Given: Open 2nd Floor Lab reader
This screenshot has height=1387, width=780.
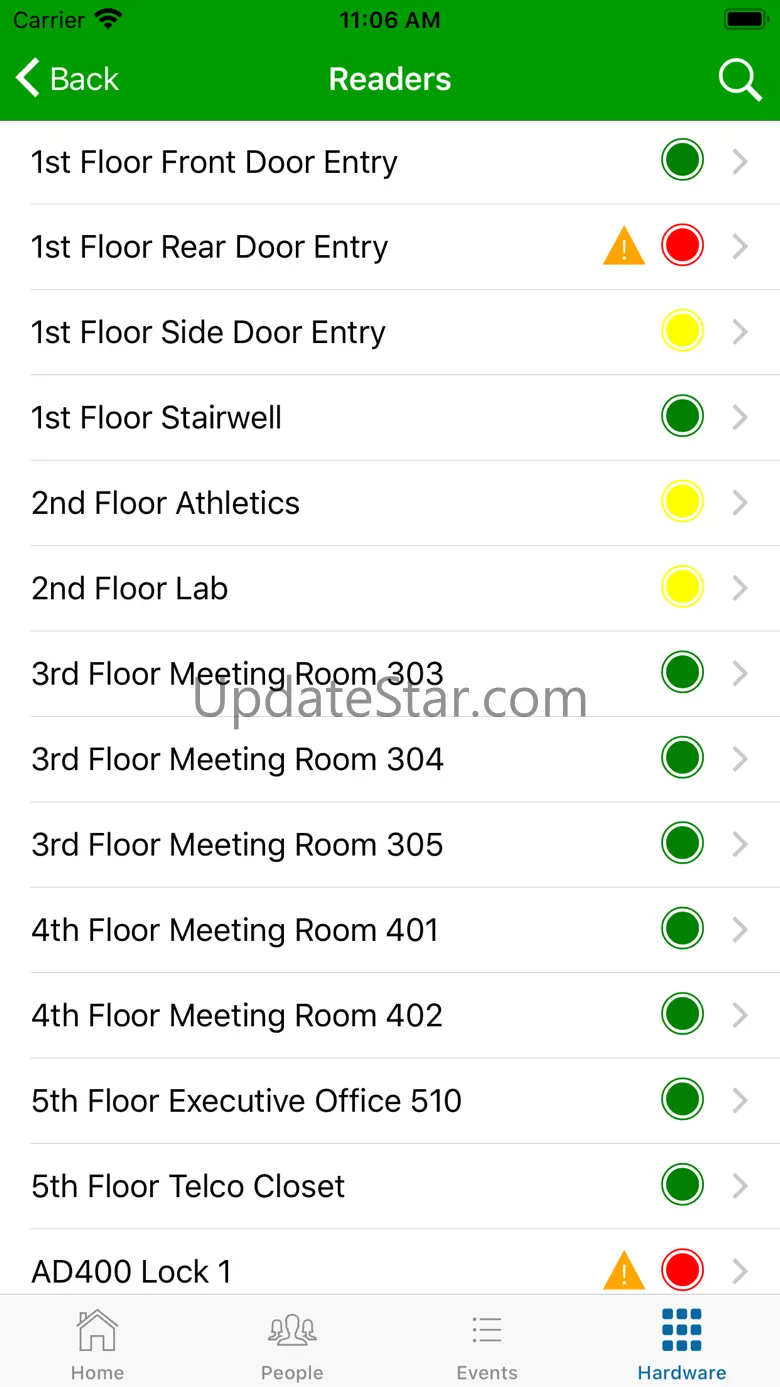Looking at the screenshot, I should 390,588.
